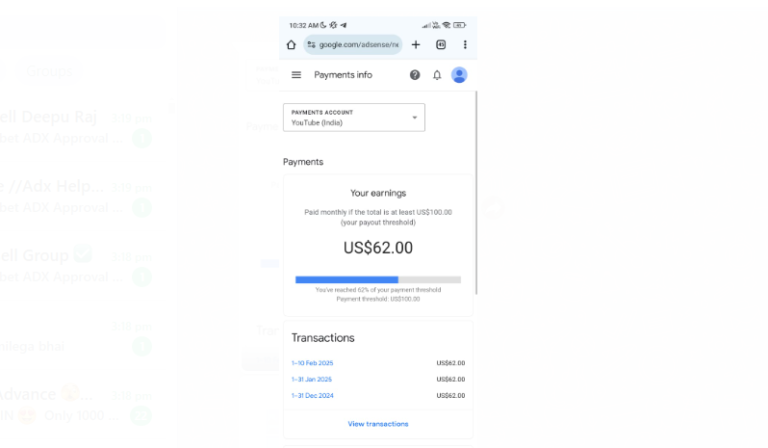This screenshot has height=448, width=768.
Task: Open the 1–31 Jan 2025 transaction
Action: tap(312, 379)
